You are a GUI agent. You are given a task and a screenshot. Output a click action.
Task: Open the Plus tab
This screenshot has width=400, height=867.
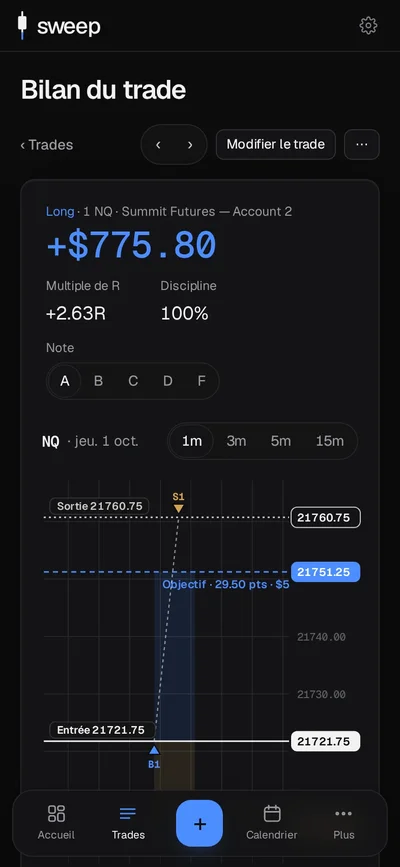click(x=344, y=823)
